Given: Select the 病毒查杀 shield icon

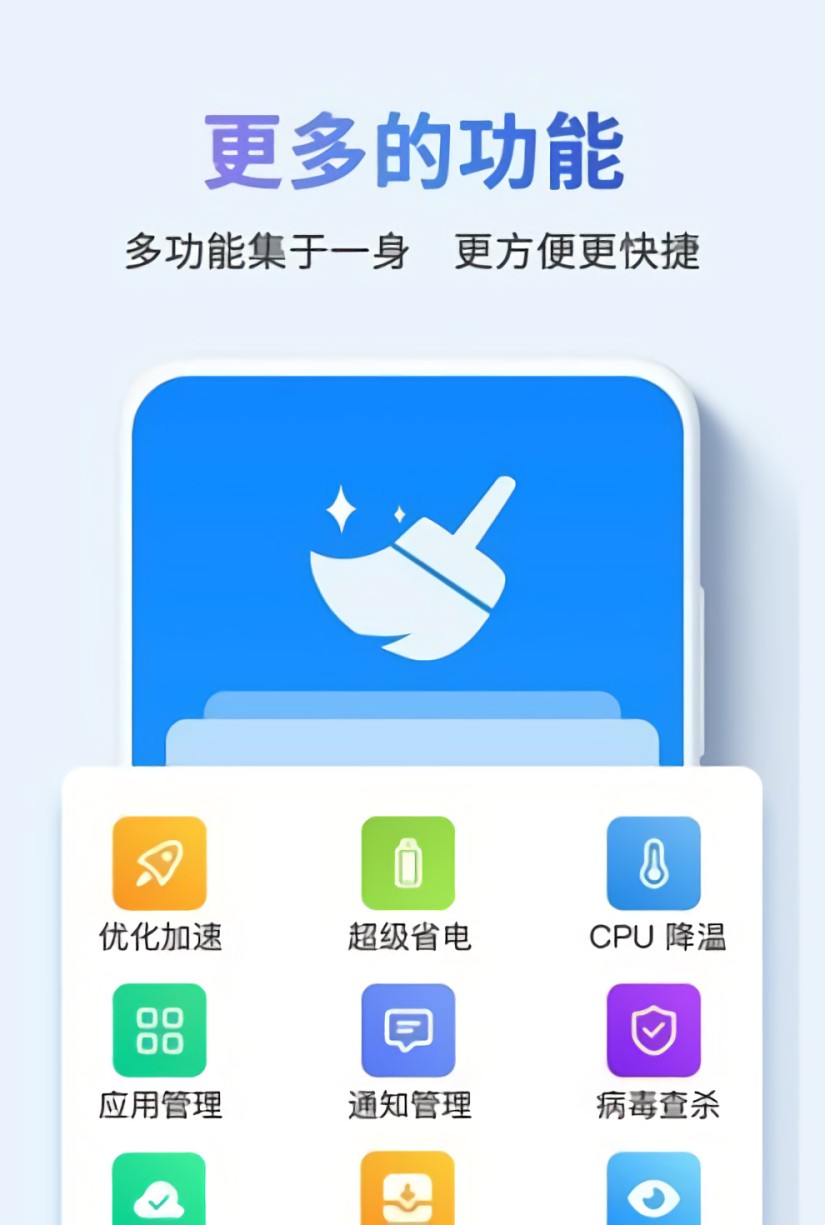Looking at the screenshot, I should 653,1028.
